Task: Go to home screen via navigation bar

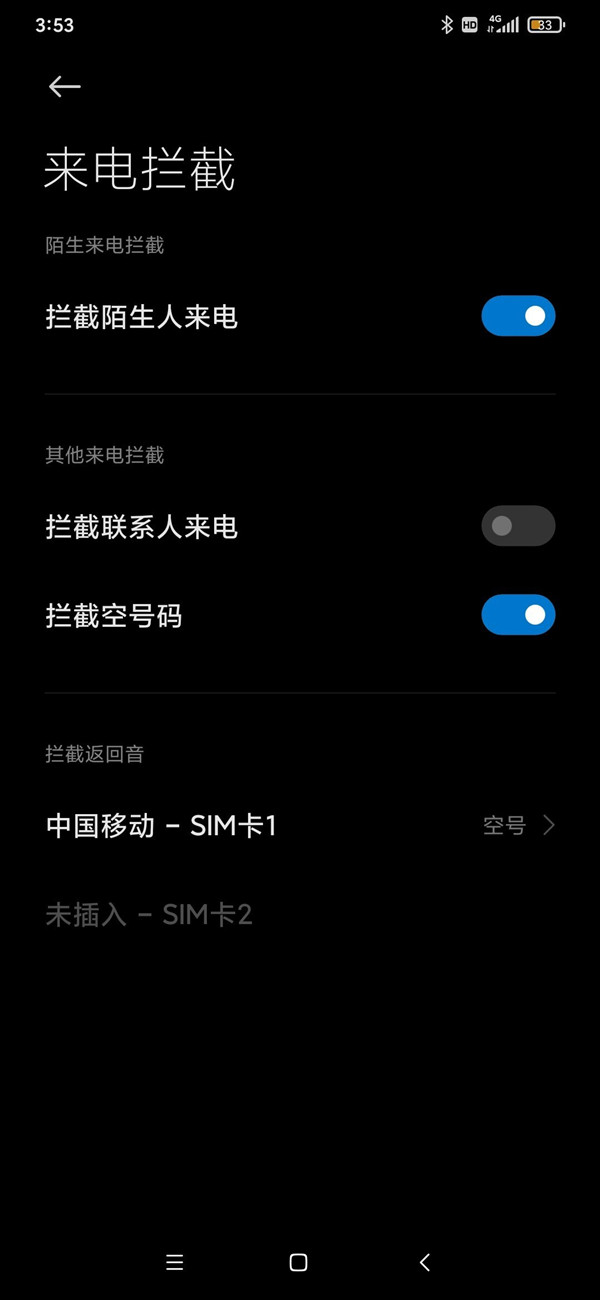Action: pyautogui.click(x=298, y=1262)
